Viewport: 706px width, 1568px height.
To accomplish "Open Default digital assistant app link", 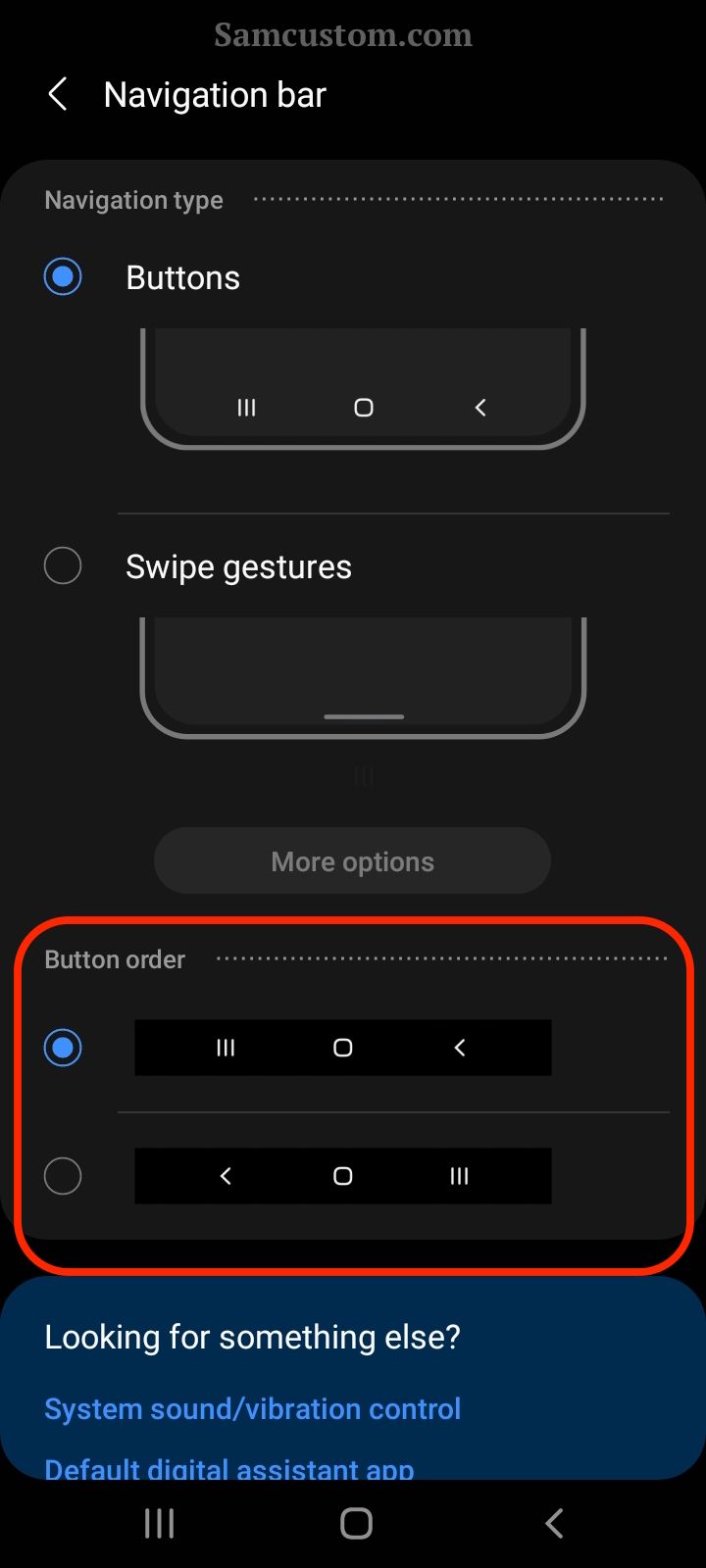I will [228, 1467].
